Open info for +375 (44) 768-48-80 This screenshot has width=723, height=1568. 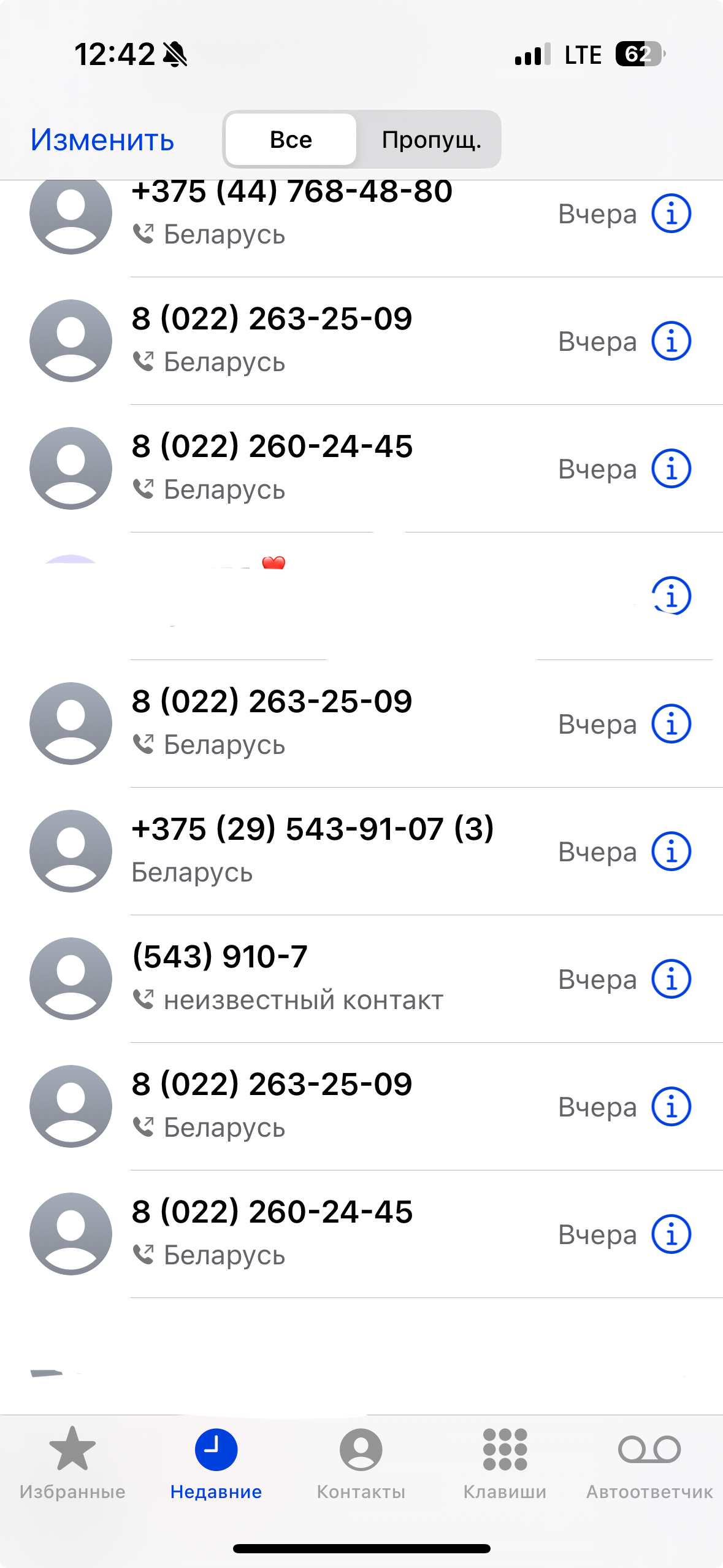click(671, 214)
